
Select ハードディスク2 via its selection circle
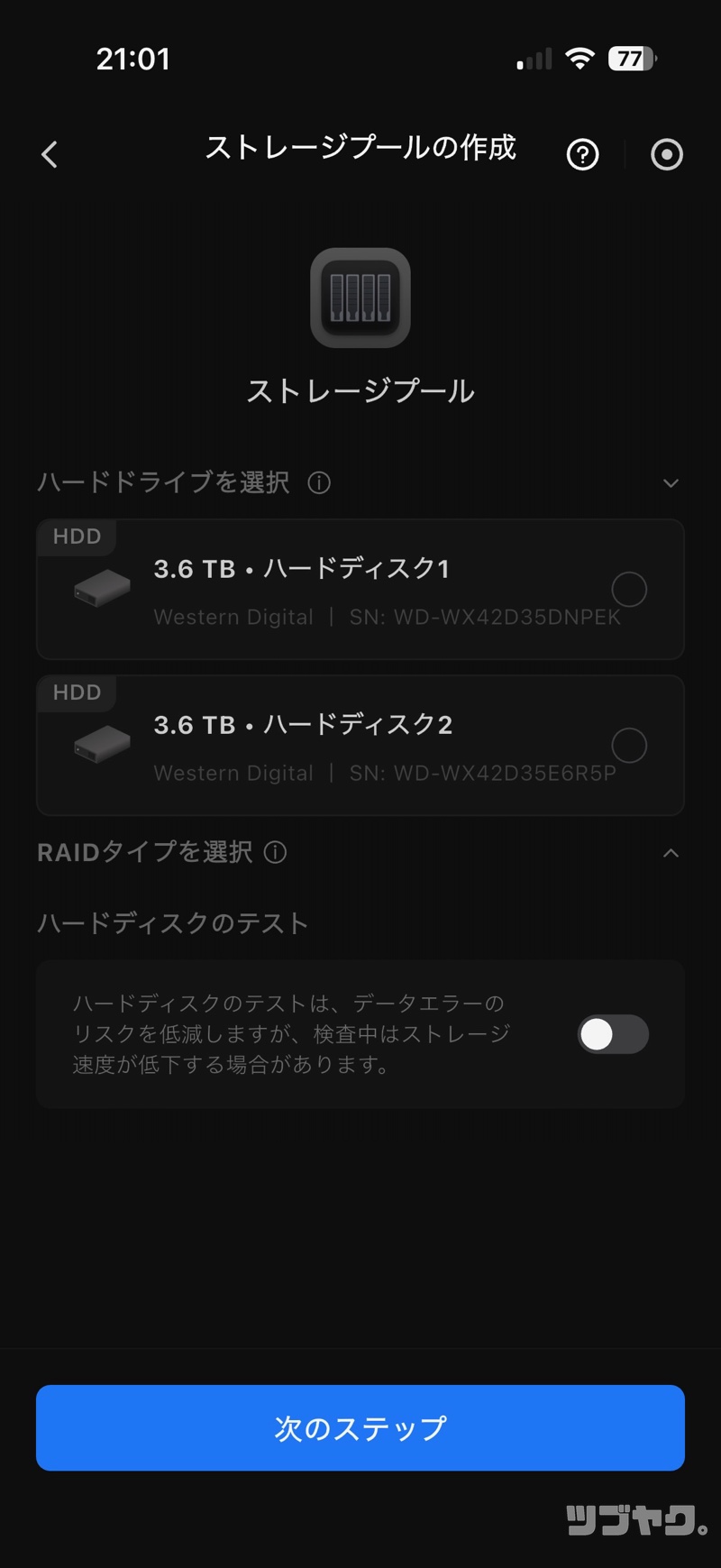629,746
